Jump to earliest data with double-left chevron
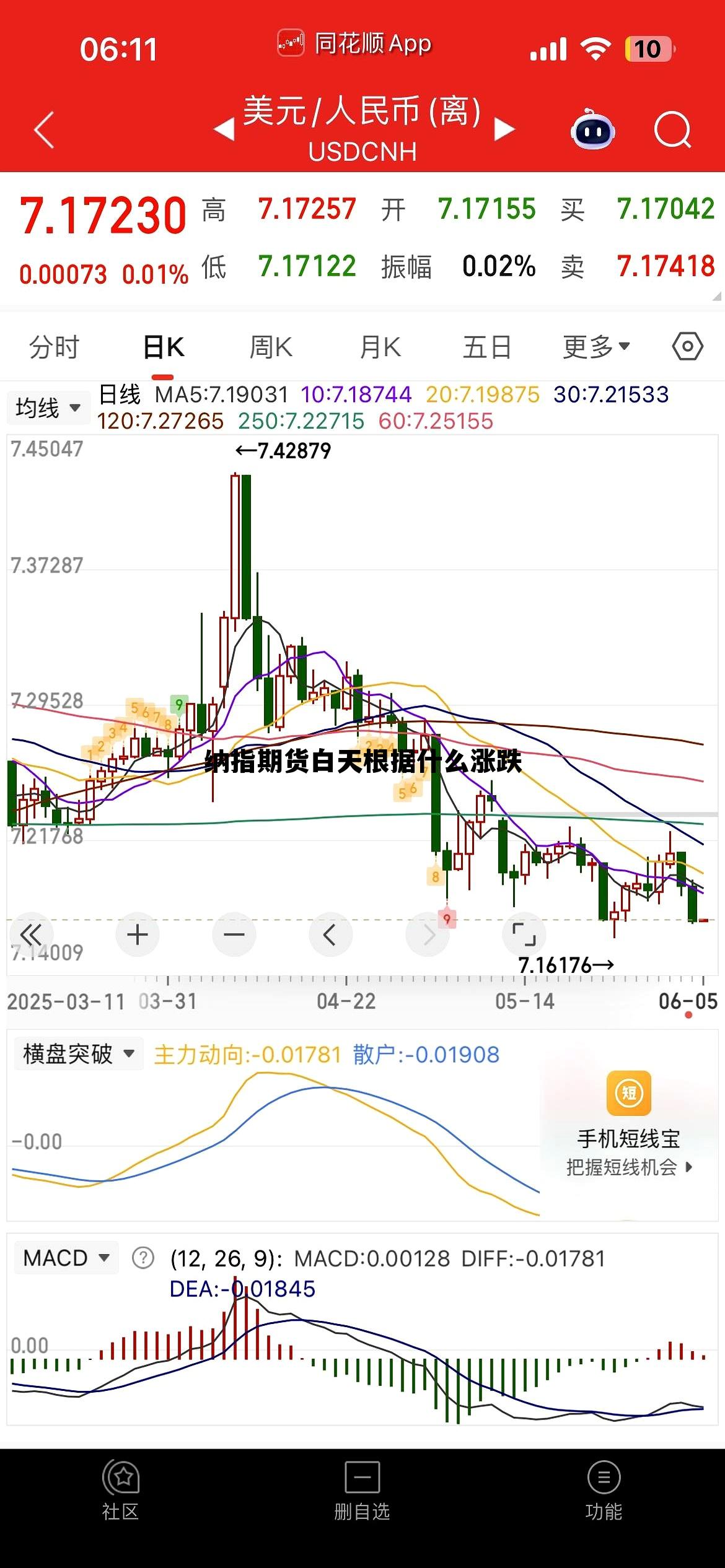The image size is (725, 1568). coord(33,934)
